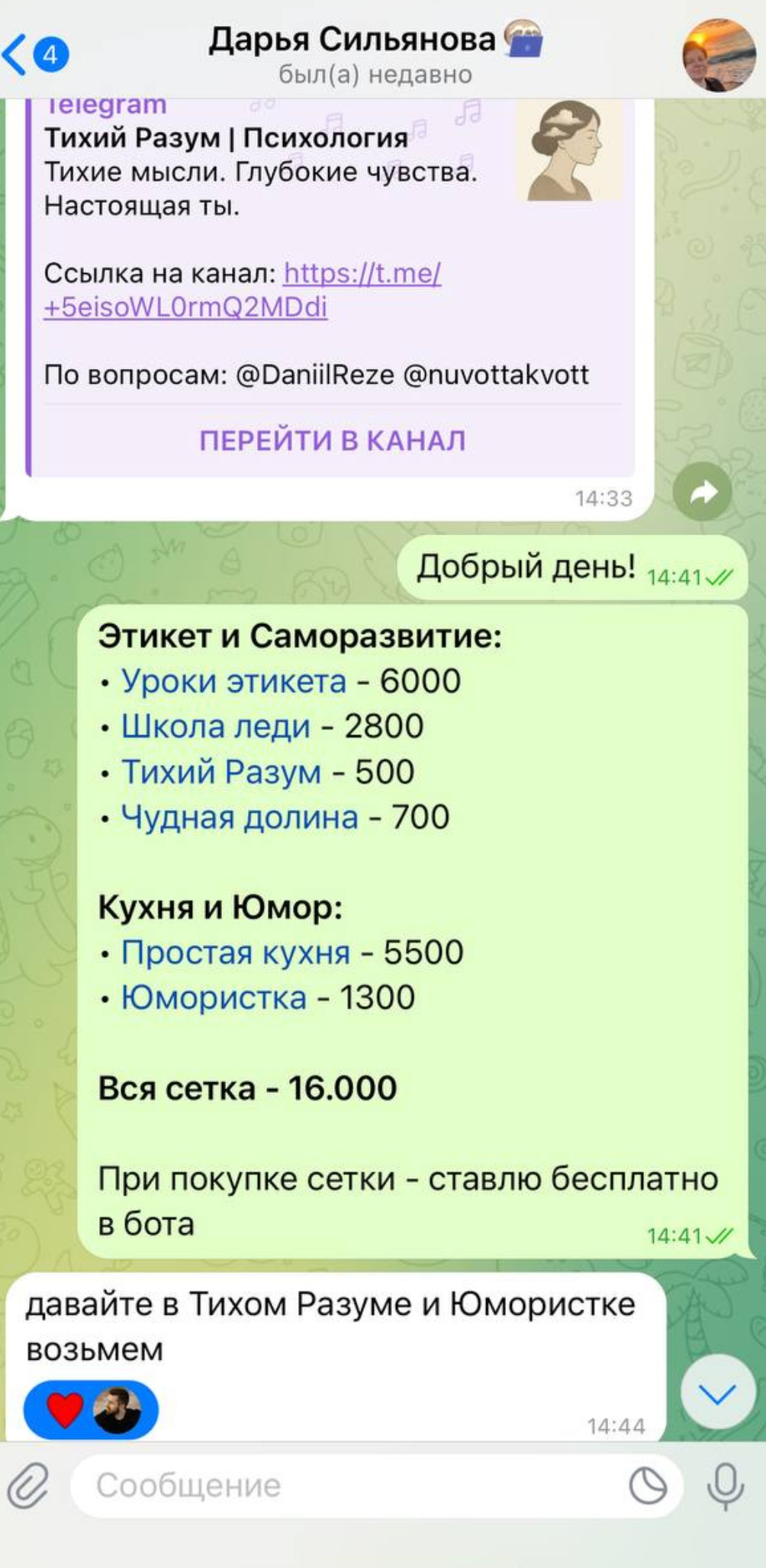
Task: Attach a file with the paperclip
Action: pos(29,1485)
